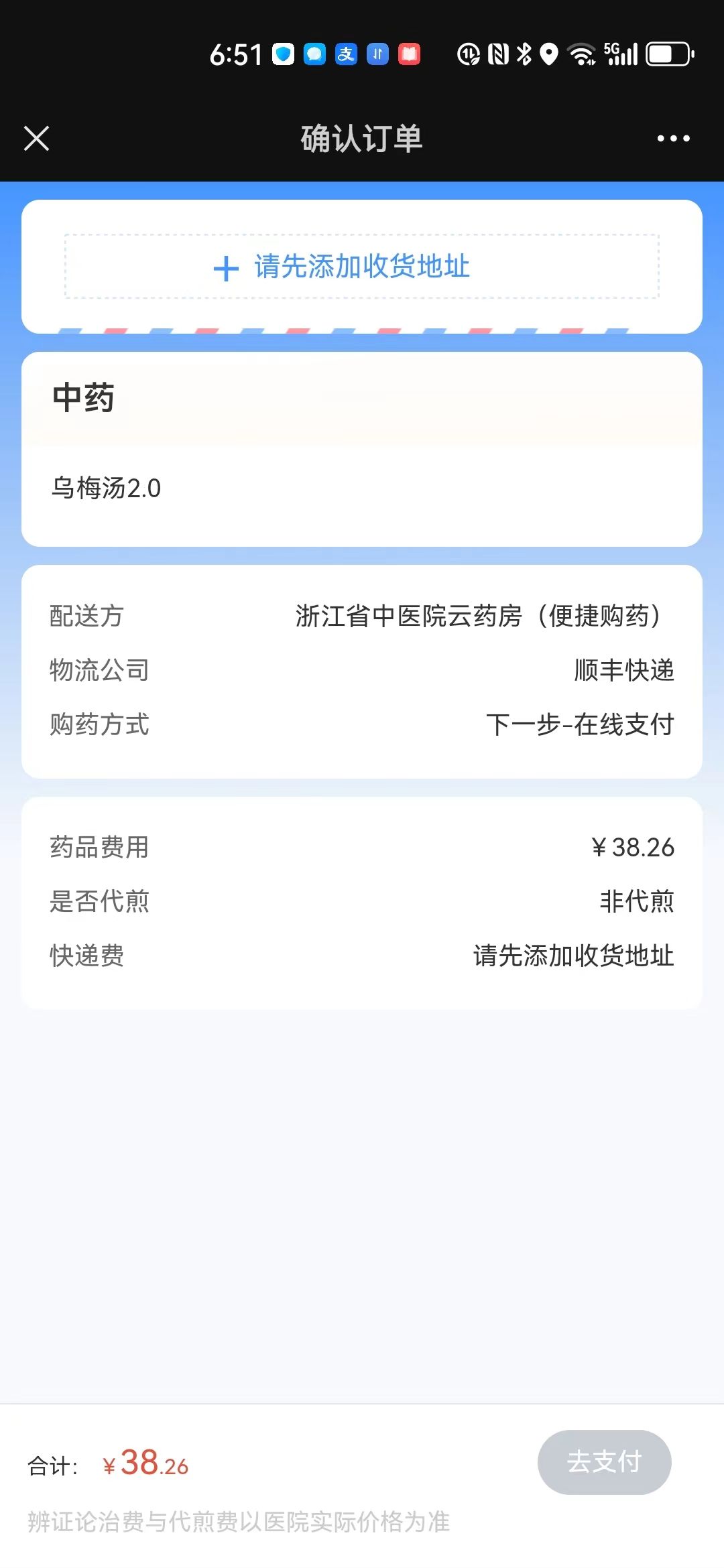
Task: Tap the 去支付 pay button
Action: [x=604, y=1462]
